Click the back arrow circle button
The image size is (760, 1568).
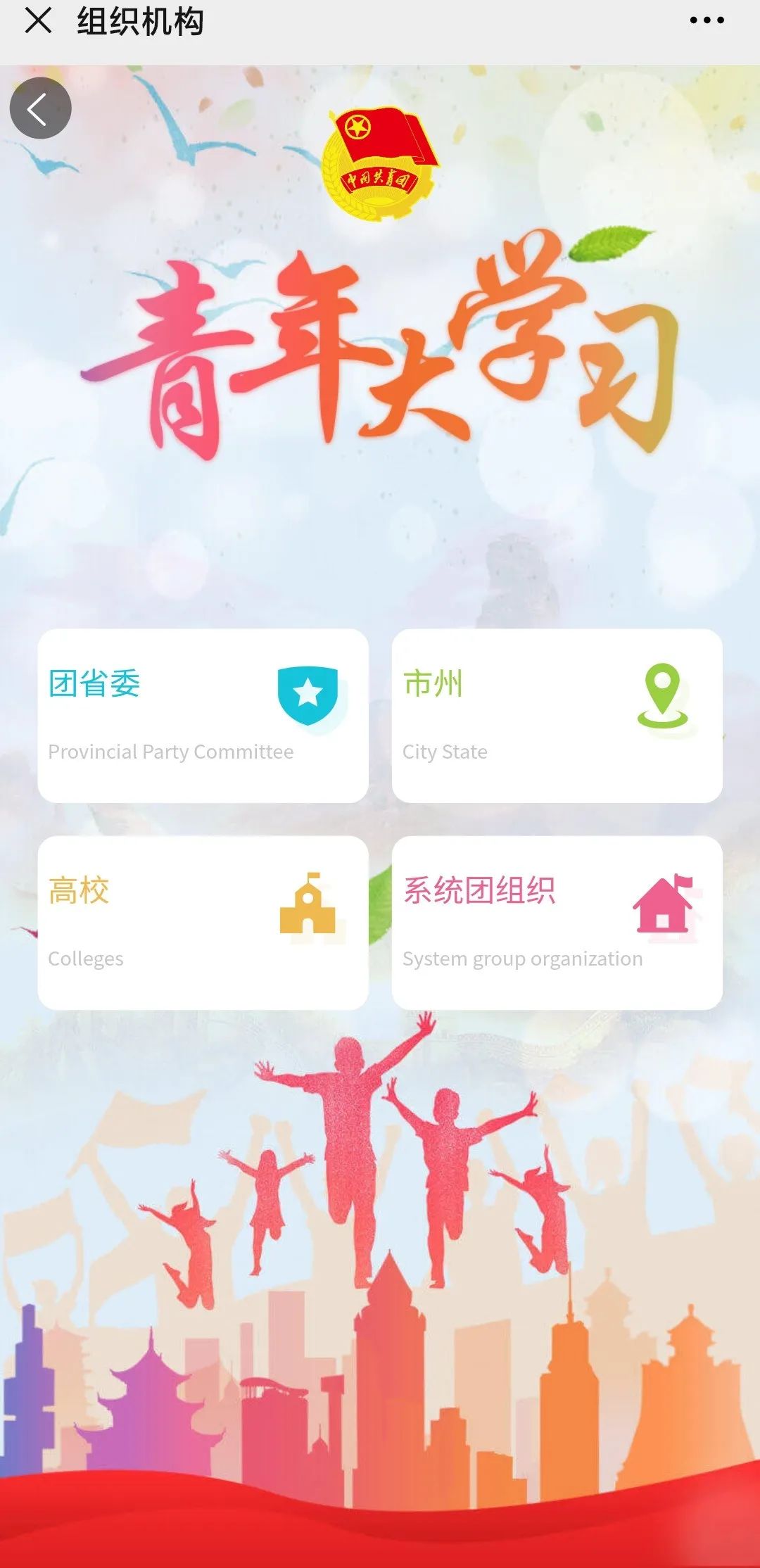coord(40,109)
